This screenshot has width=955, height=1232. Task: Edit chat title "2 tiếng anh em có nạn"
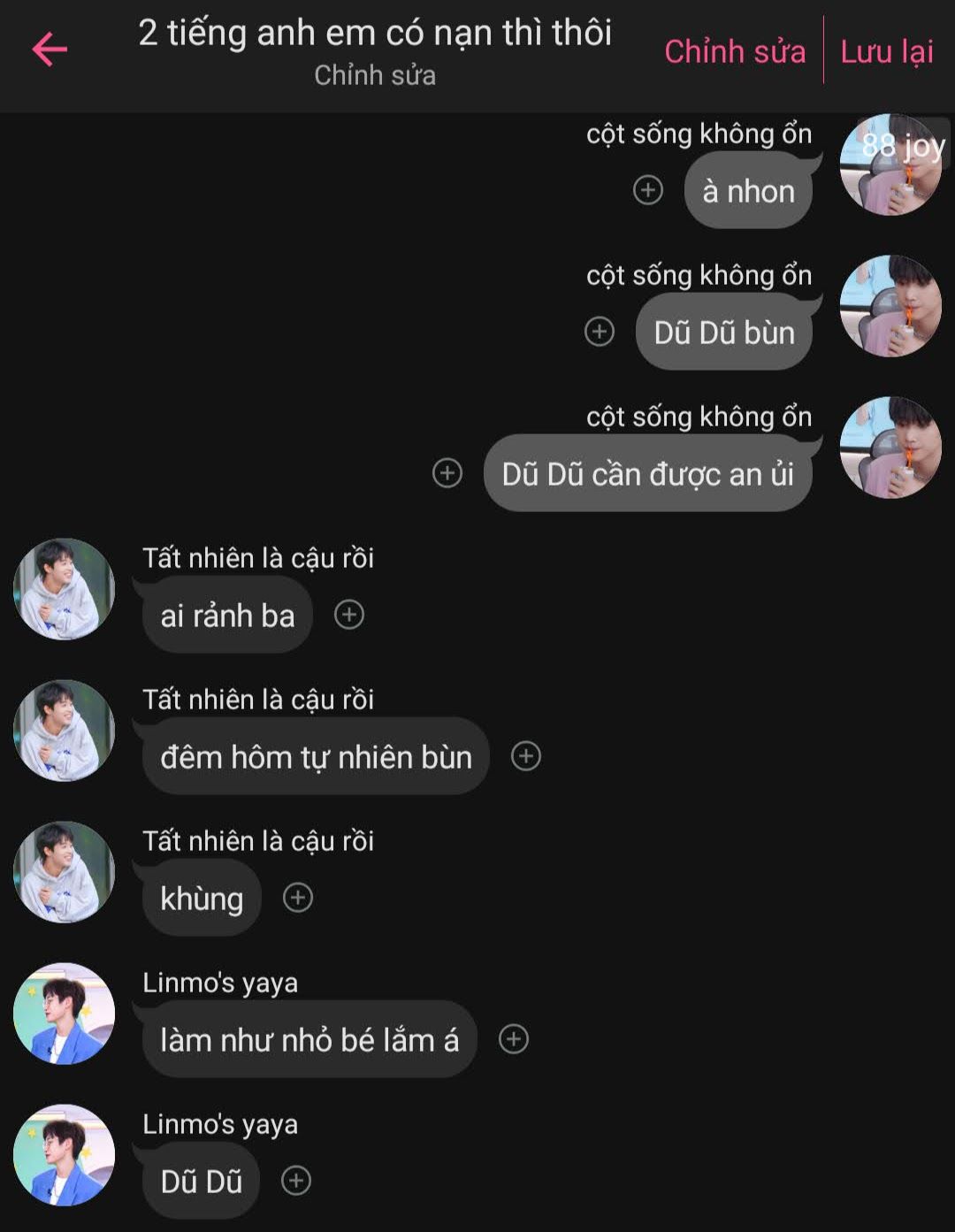(375, 34)
